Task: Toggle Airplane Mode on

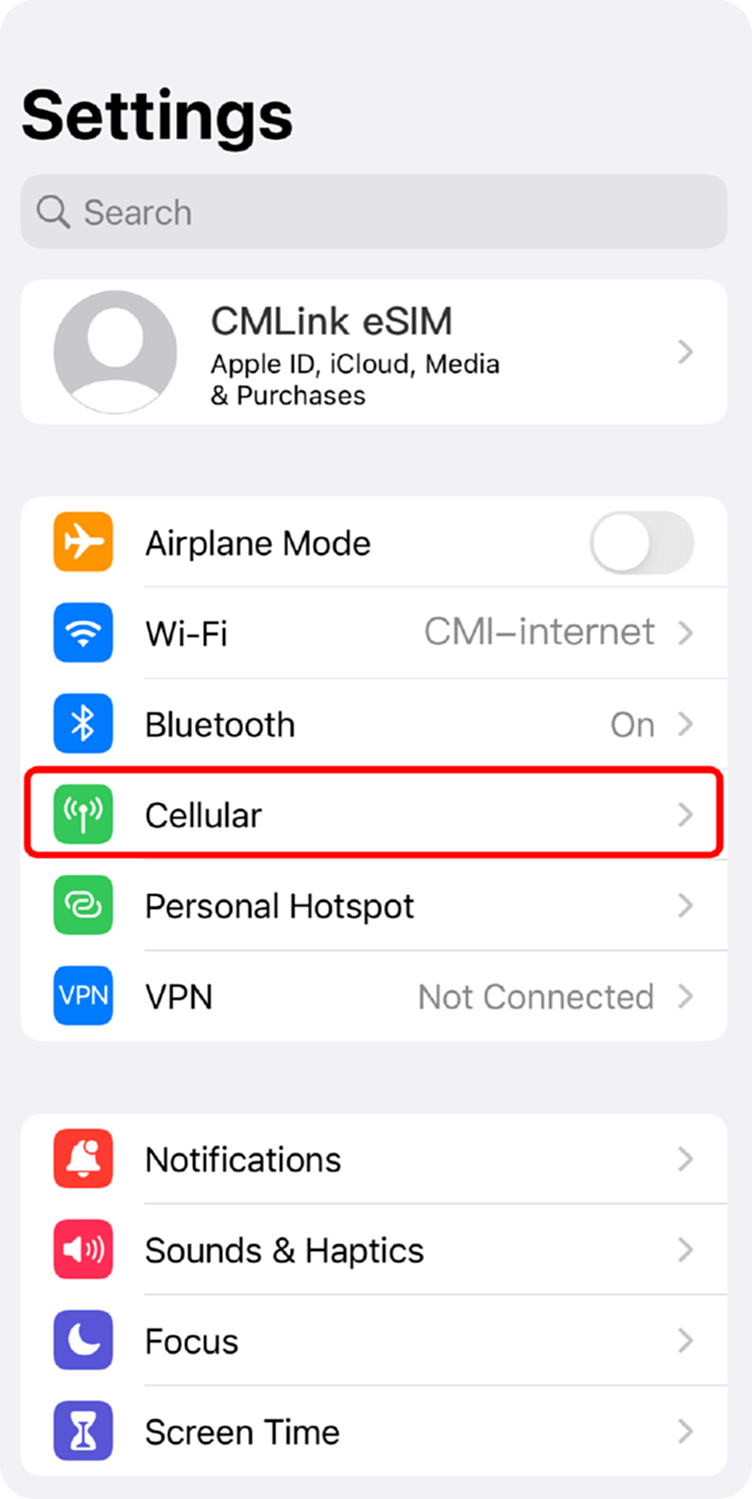Action: [641, 543]
